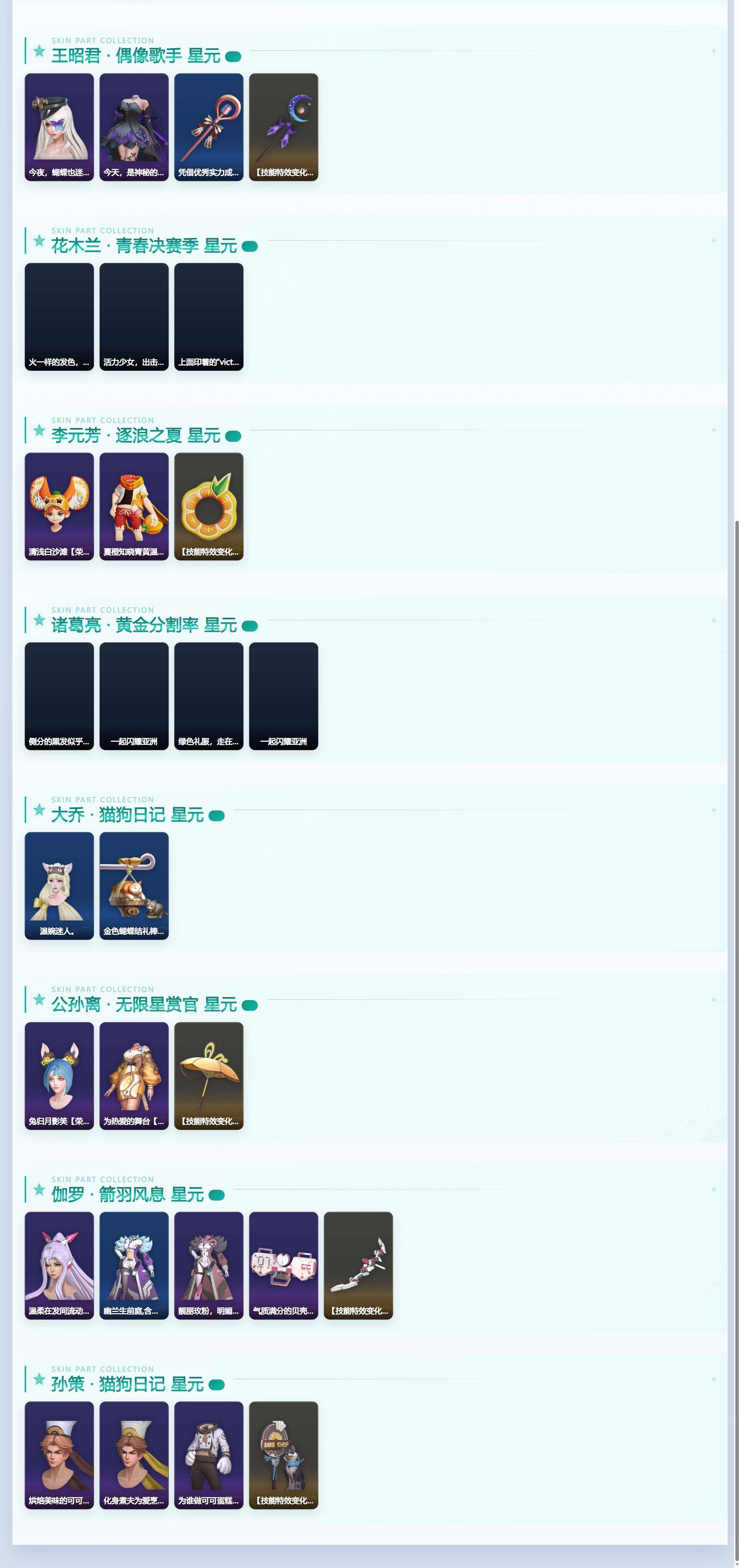
Task: Open 王昭君 card "今夜，蝴蝶也迷..."
Action: (59, 127)
